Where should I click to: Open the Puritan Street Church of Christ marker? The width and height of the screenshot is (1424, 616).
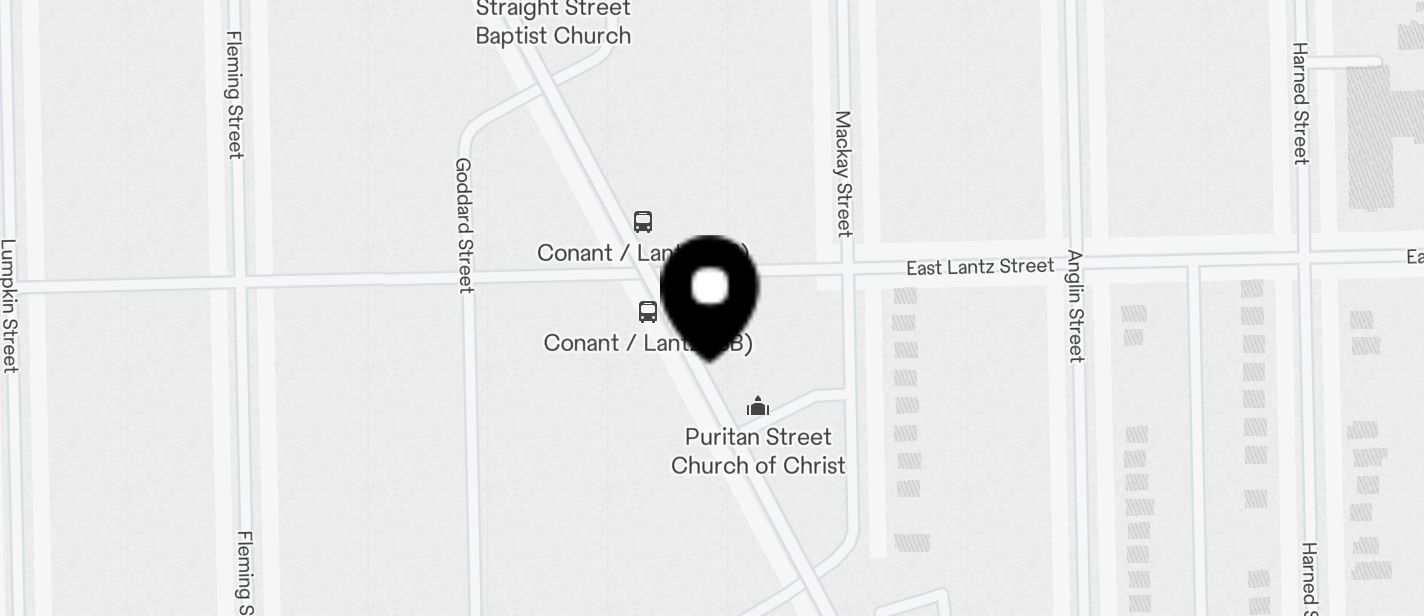(758, 406)
